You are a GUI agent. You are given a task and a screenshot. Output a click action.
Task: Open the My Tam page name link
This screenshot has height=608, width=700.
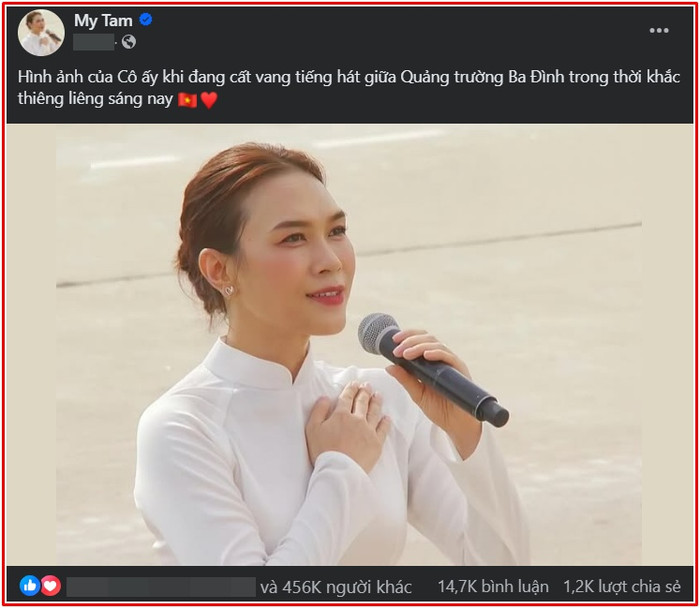(x=103, y=21)
